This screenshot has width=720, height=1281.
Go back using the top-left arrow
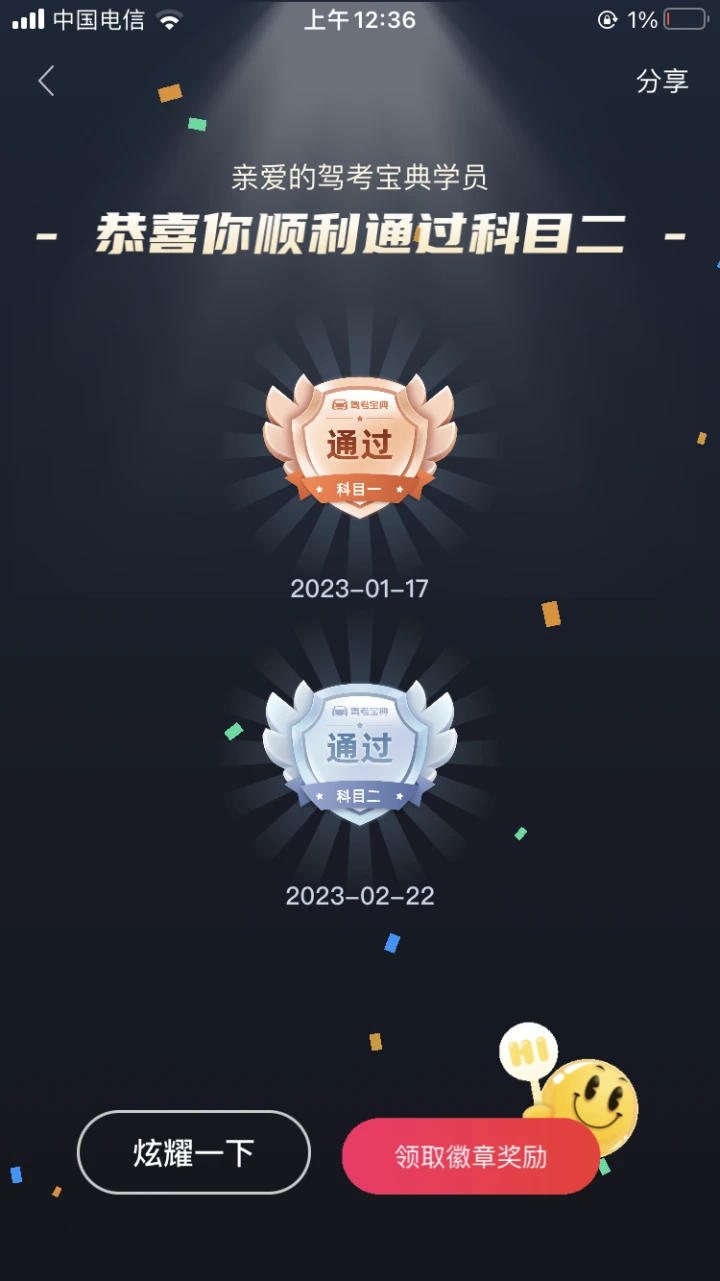click(46, 81)
